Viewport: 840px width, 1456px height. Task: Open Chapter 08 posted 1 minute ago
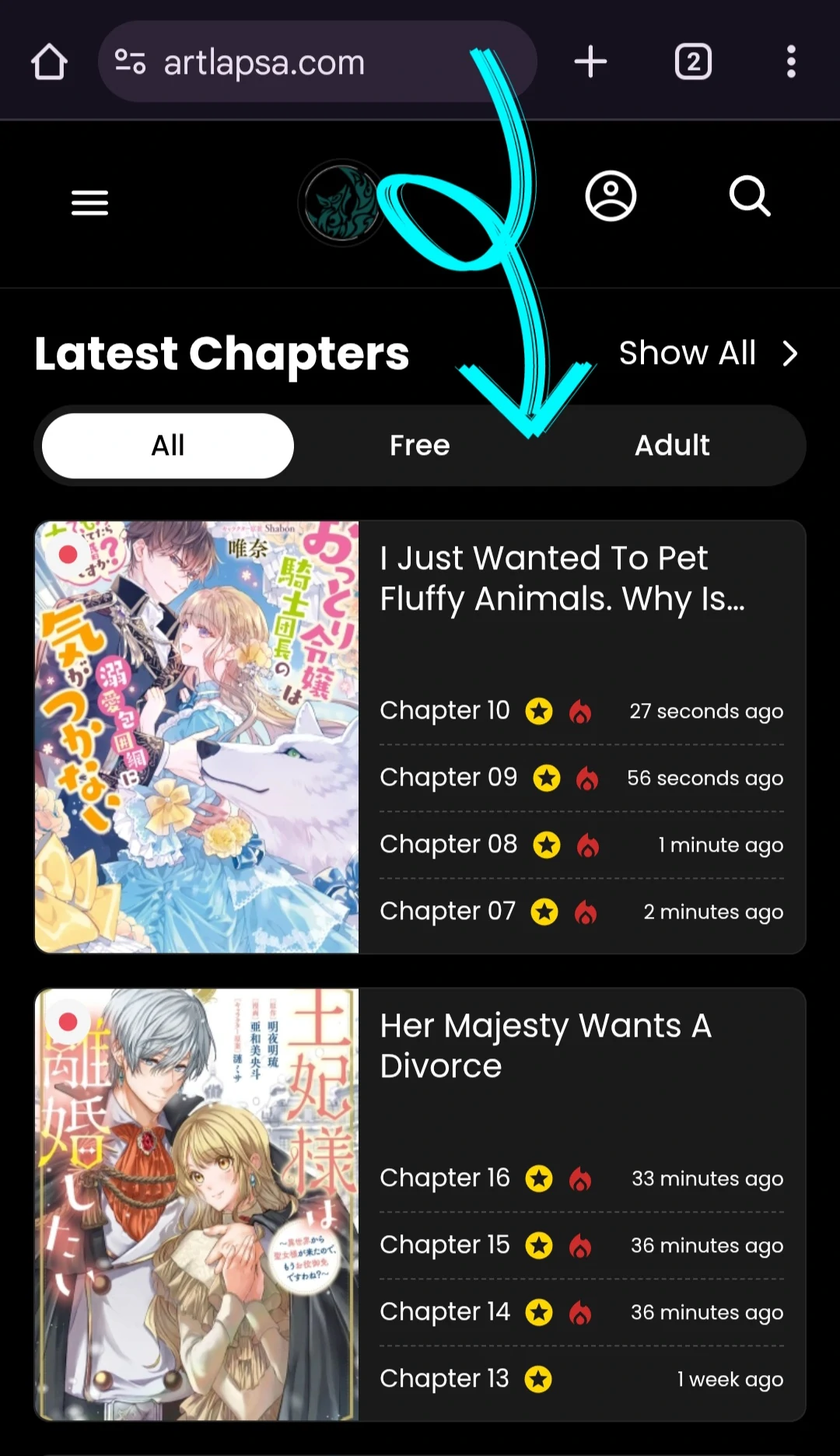click(449, 844)
